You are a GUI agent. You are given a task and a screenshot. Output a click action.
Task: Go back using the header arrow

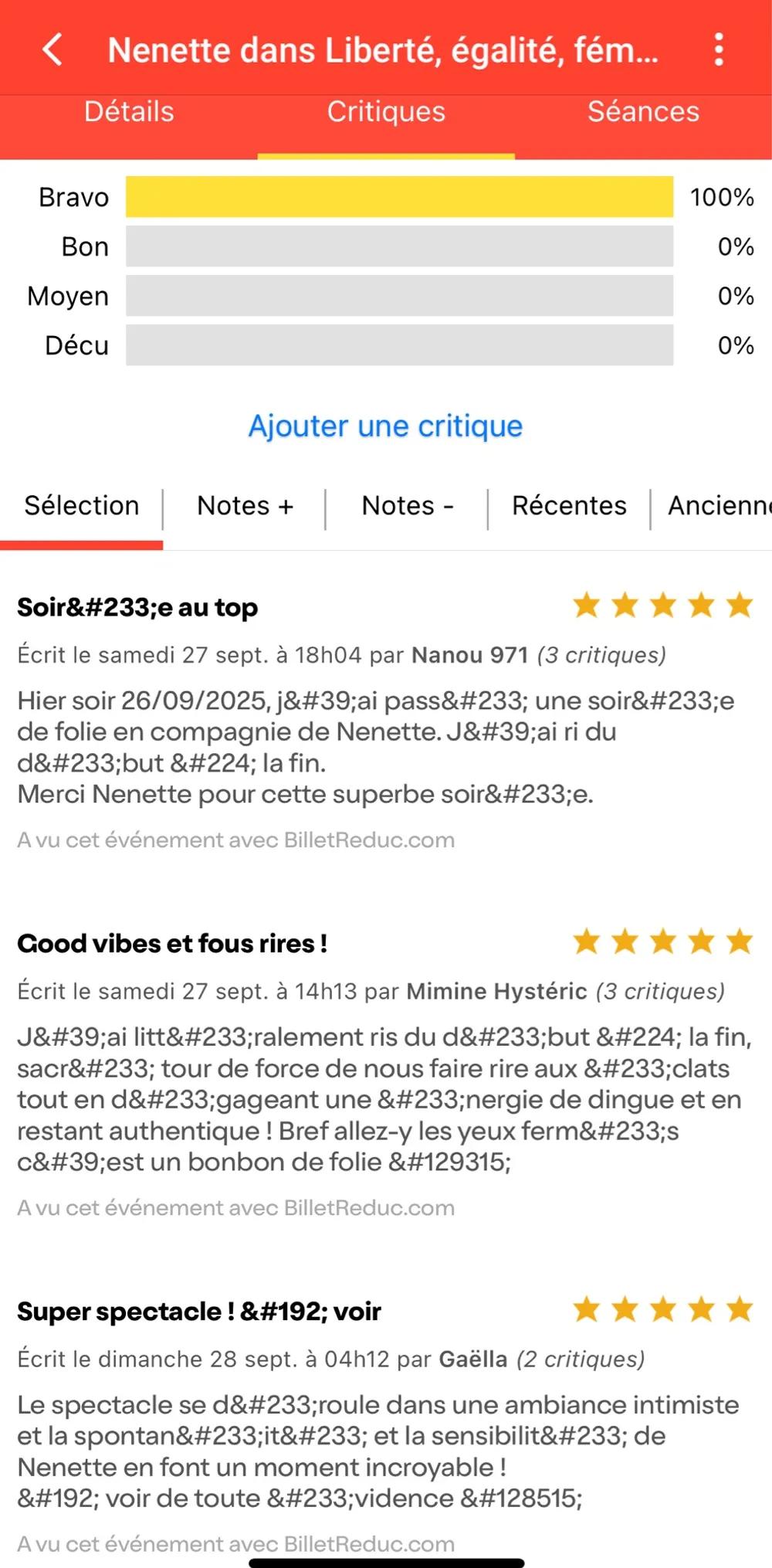[52, 49]
